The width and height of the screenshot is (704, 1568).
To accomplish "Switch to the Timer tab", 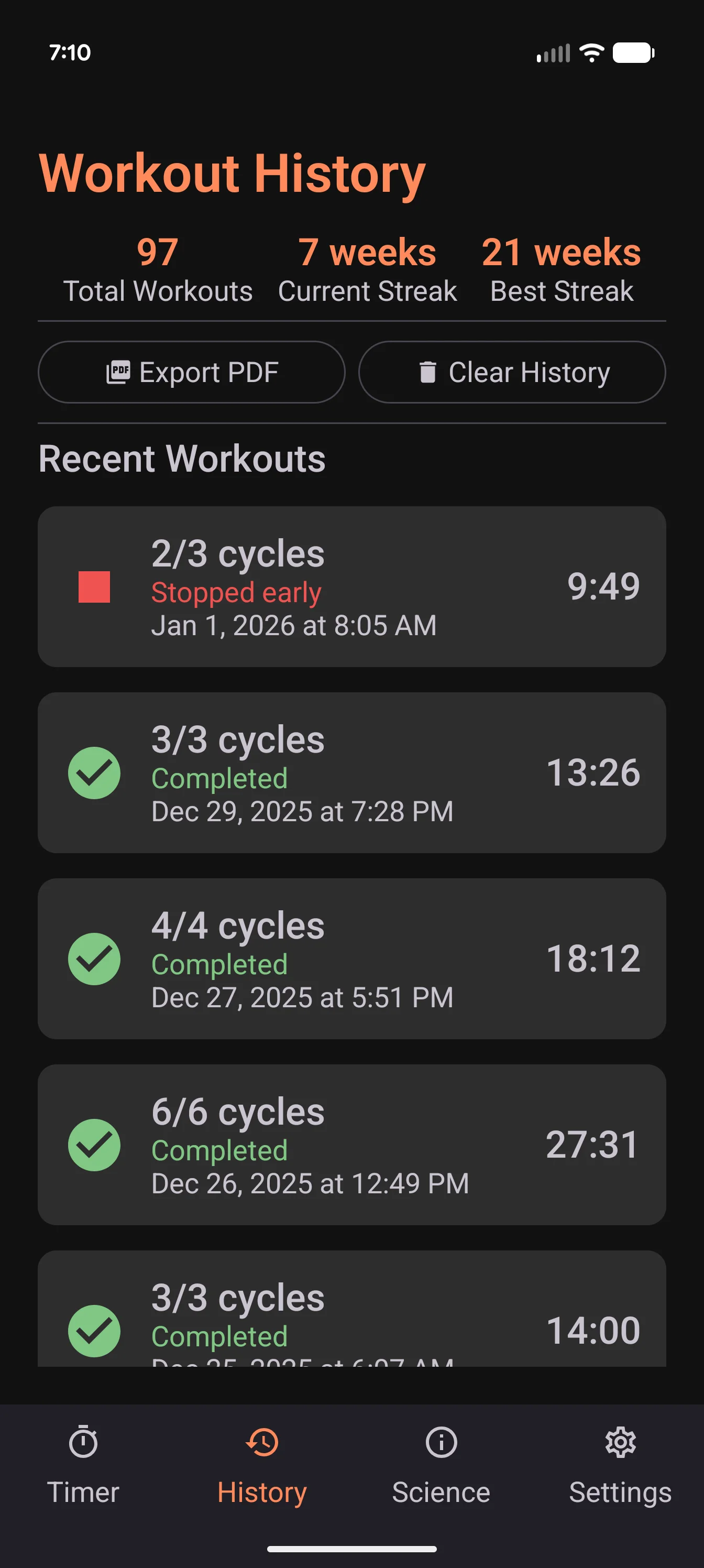I will (83, 1466).
